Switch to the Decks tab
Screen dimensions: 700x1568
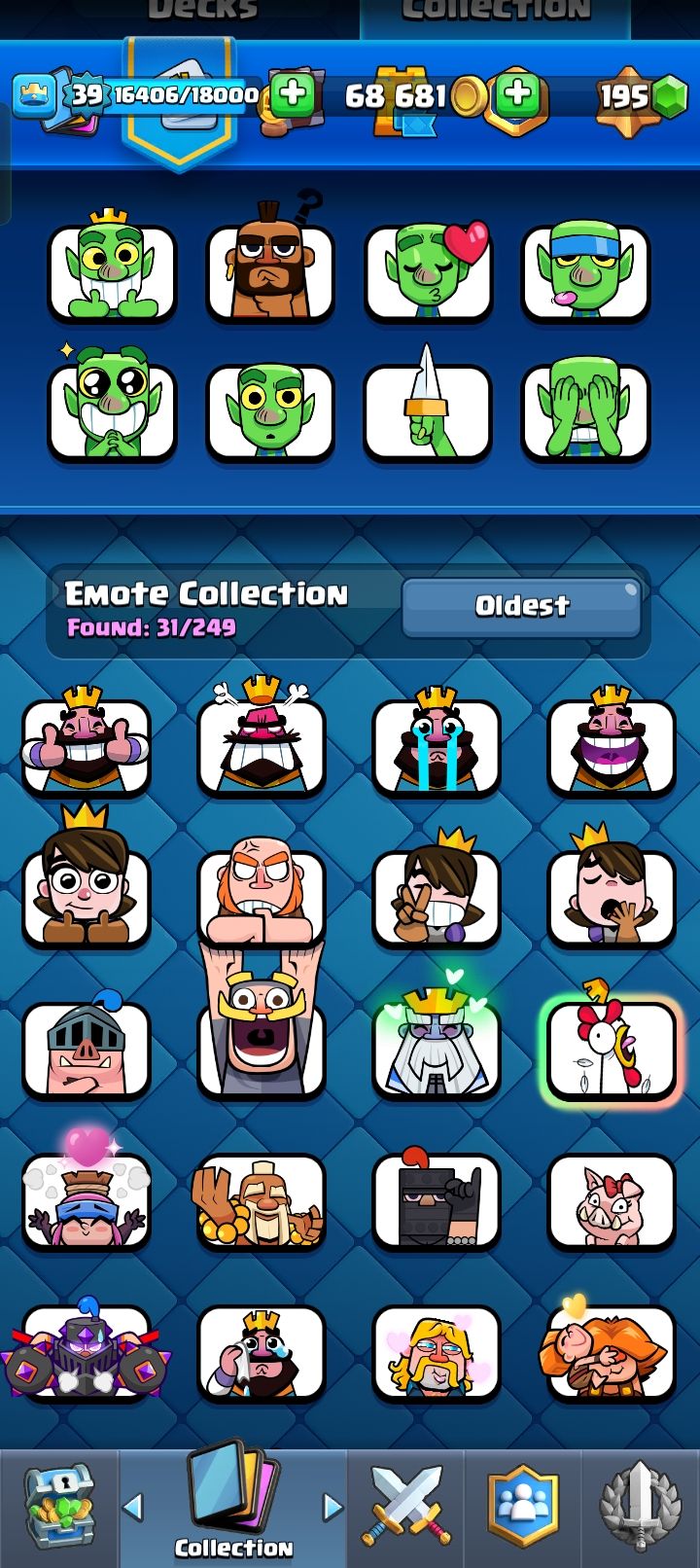point(202,12)
